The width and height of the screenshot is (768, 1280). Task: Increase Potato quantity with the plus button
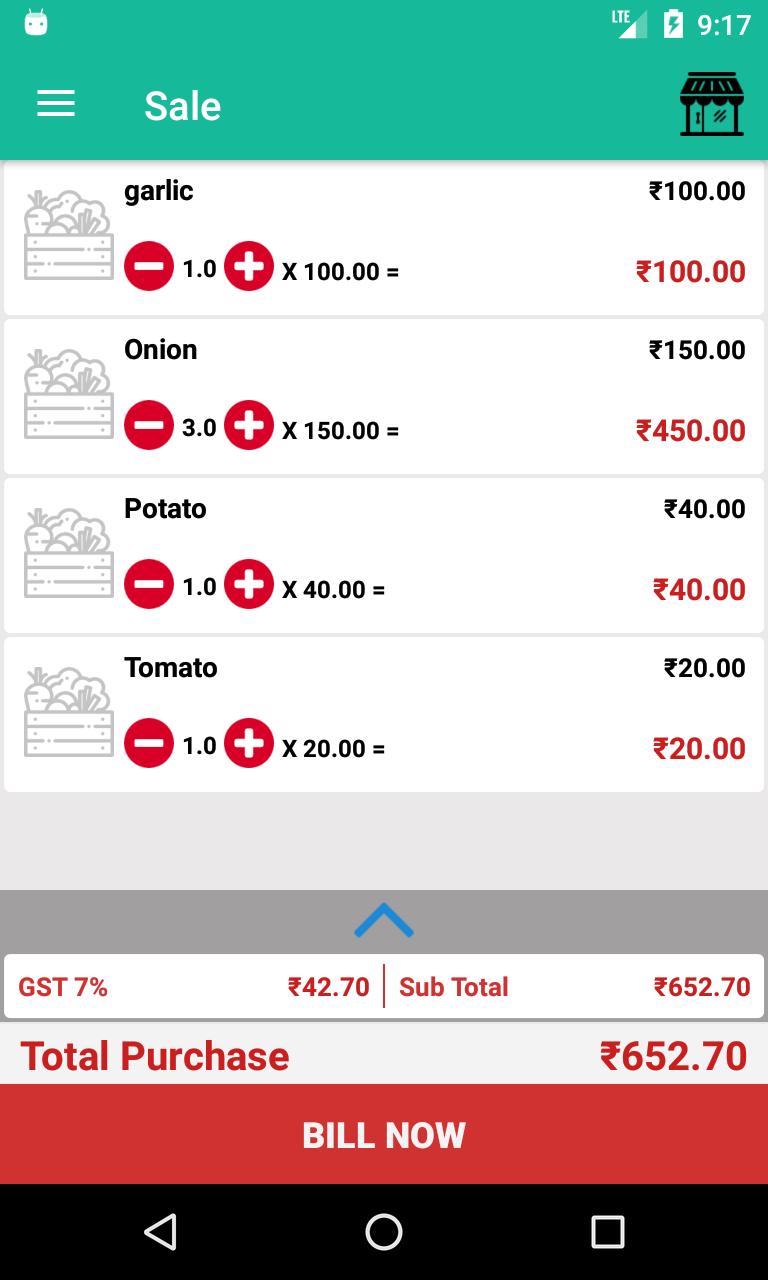click(248, 584)
